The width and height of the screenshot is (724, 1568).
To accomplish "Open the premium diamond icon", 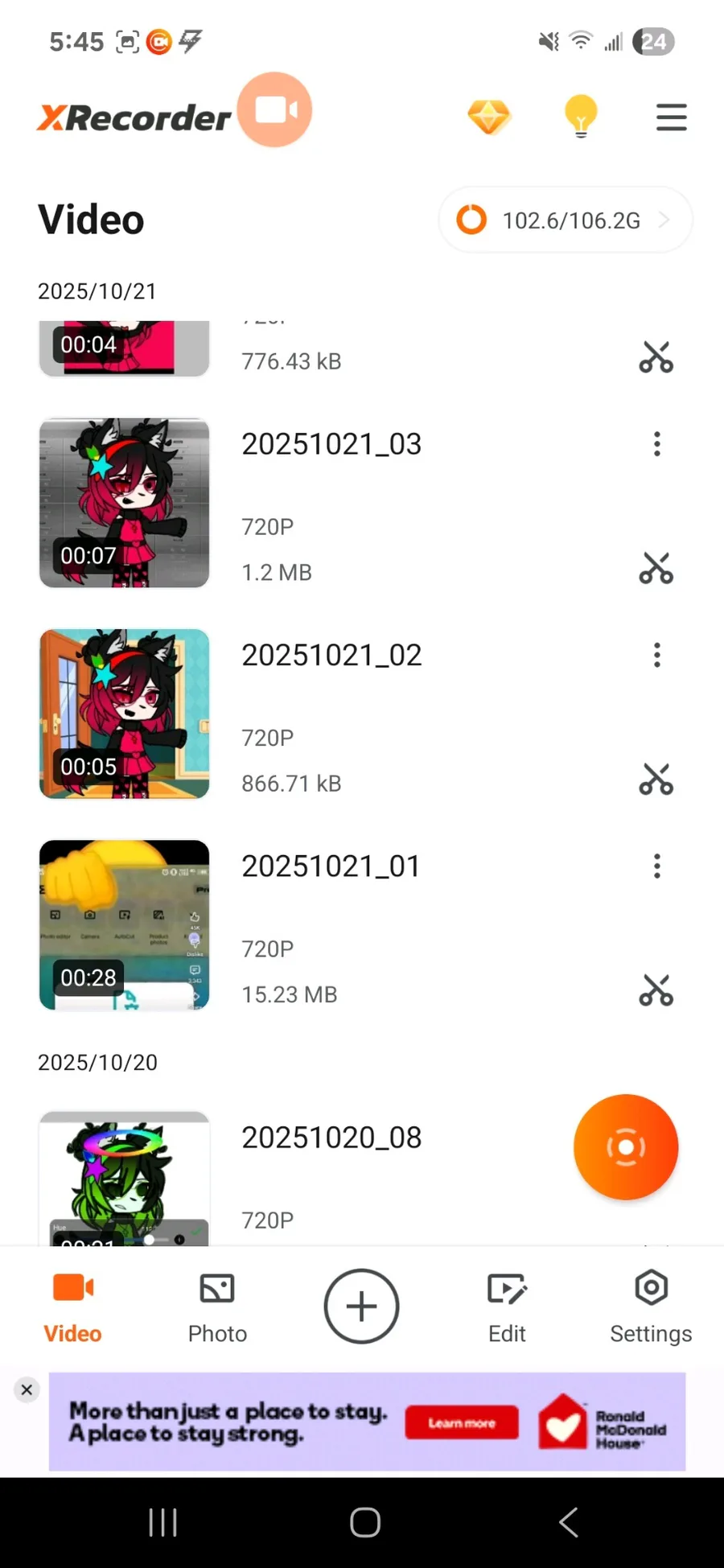I will 489,117.
